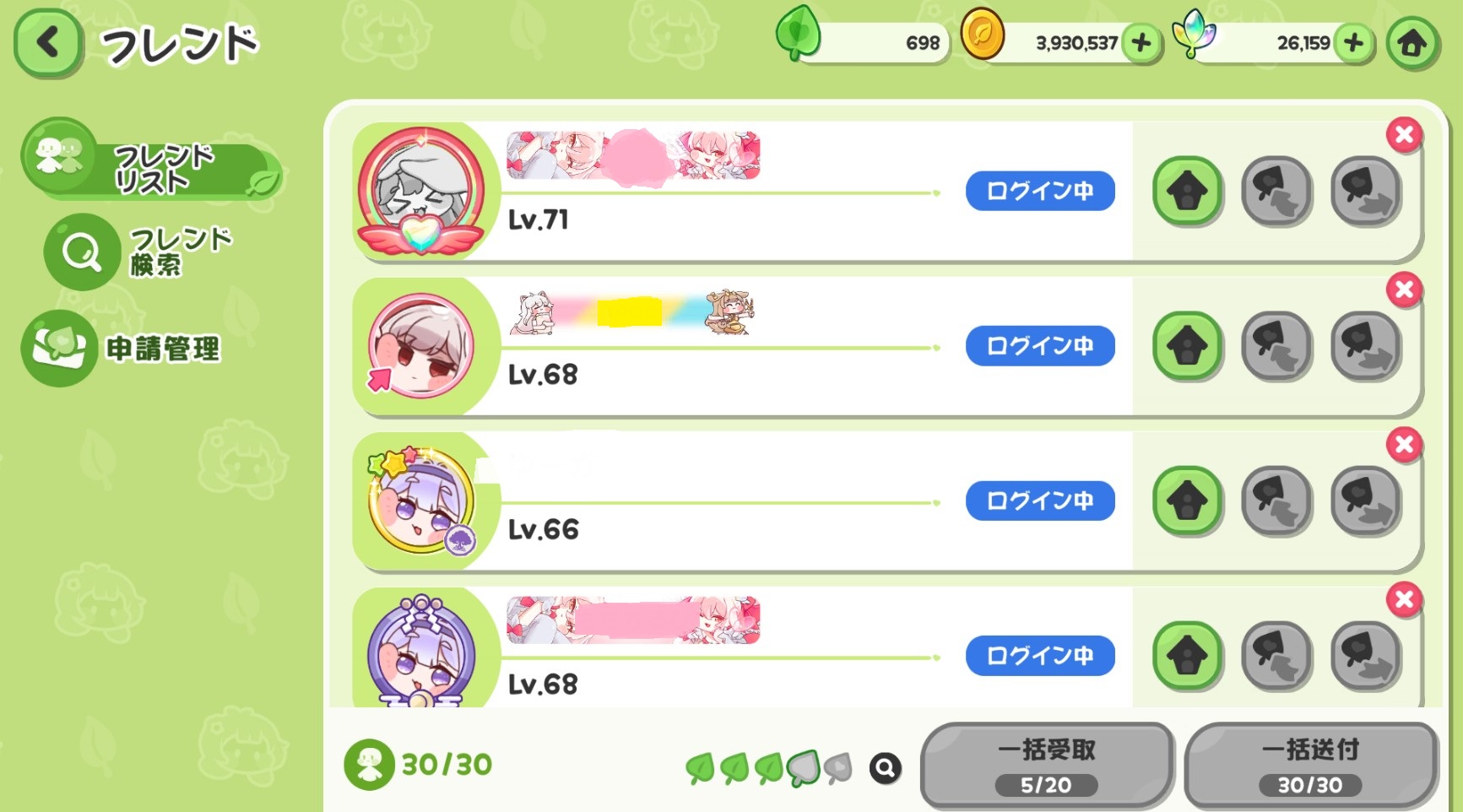Open the Lv.71 friend's profile avatar
The height and width of the screenshot is (812, 1463).
pos(421,192)
